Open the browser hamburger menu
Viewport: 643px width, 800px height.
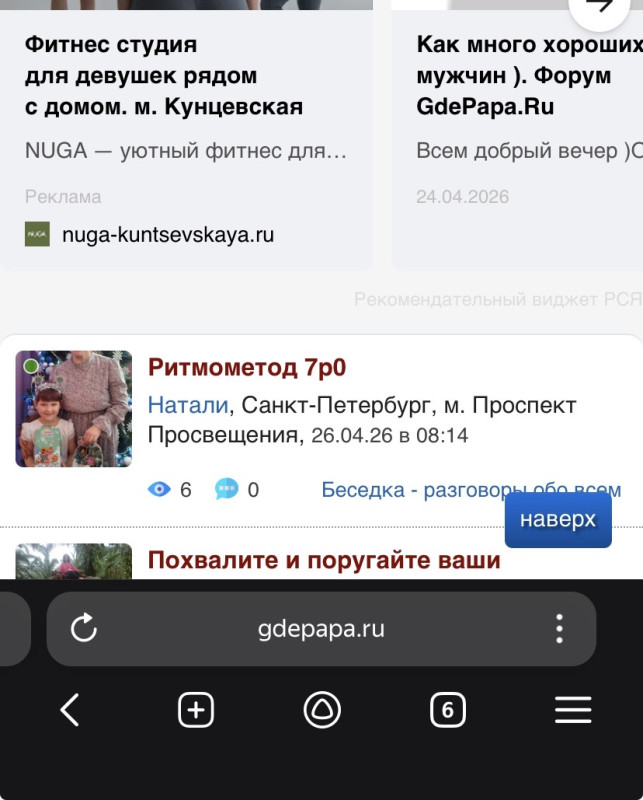pyautogui.click(x=573, y=710)
